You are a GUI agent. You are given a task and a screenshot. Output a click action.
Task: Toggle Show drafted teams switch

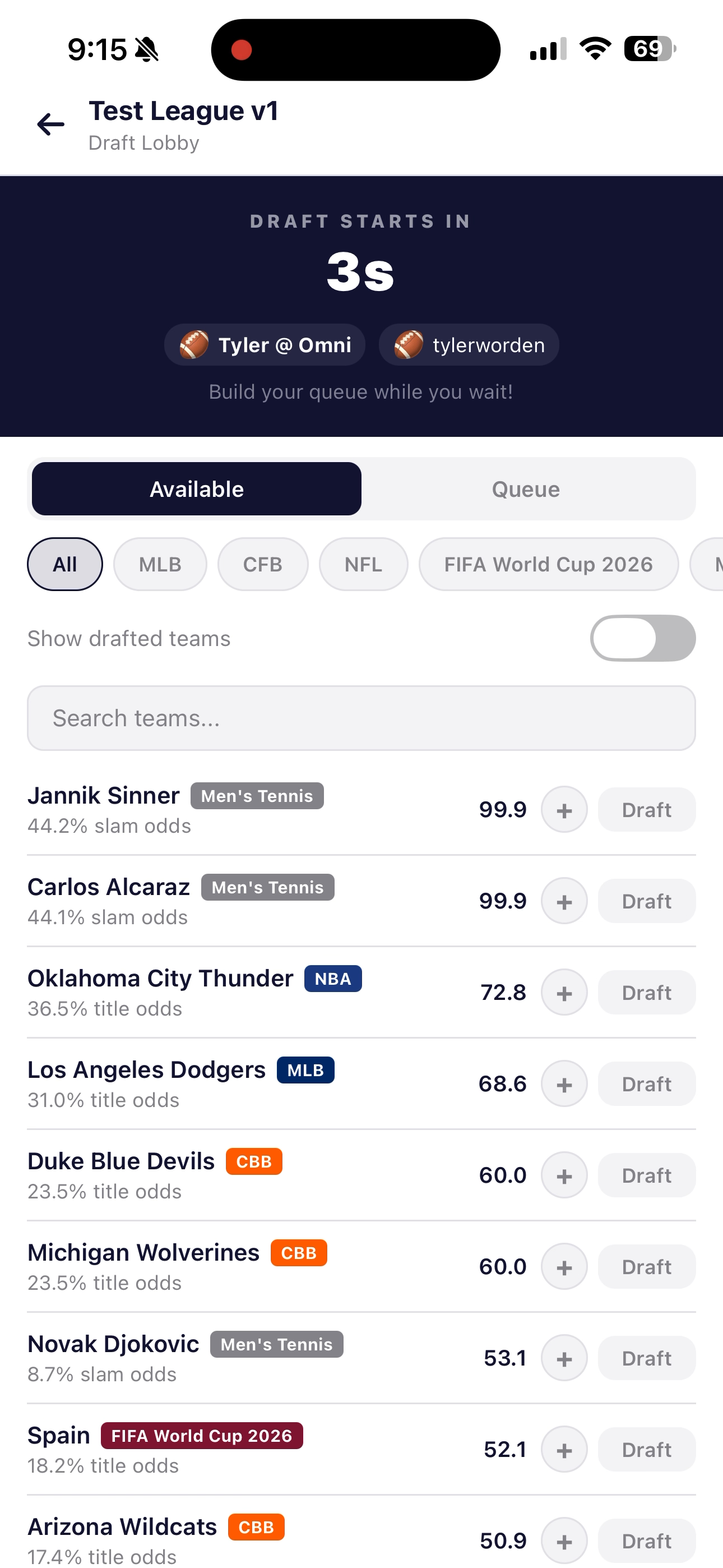[642, 638]
